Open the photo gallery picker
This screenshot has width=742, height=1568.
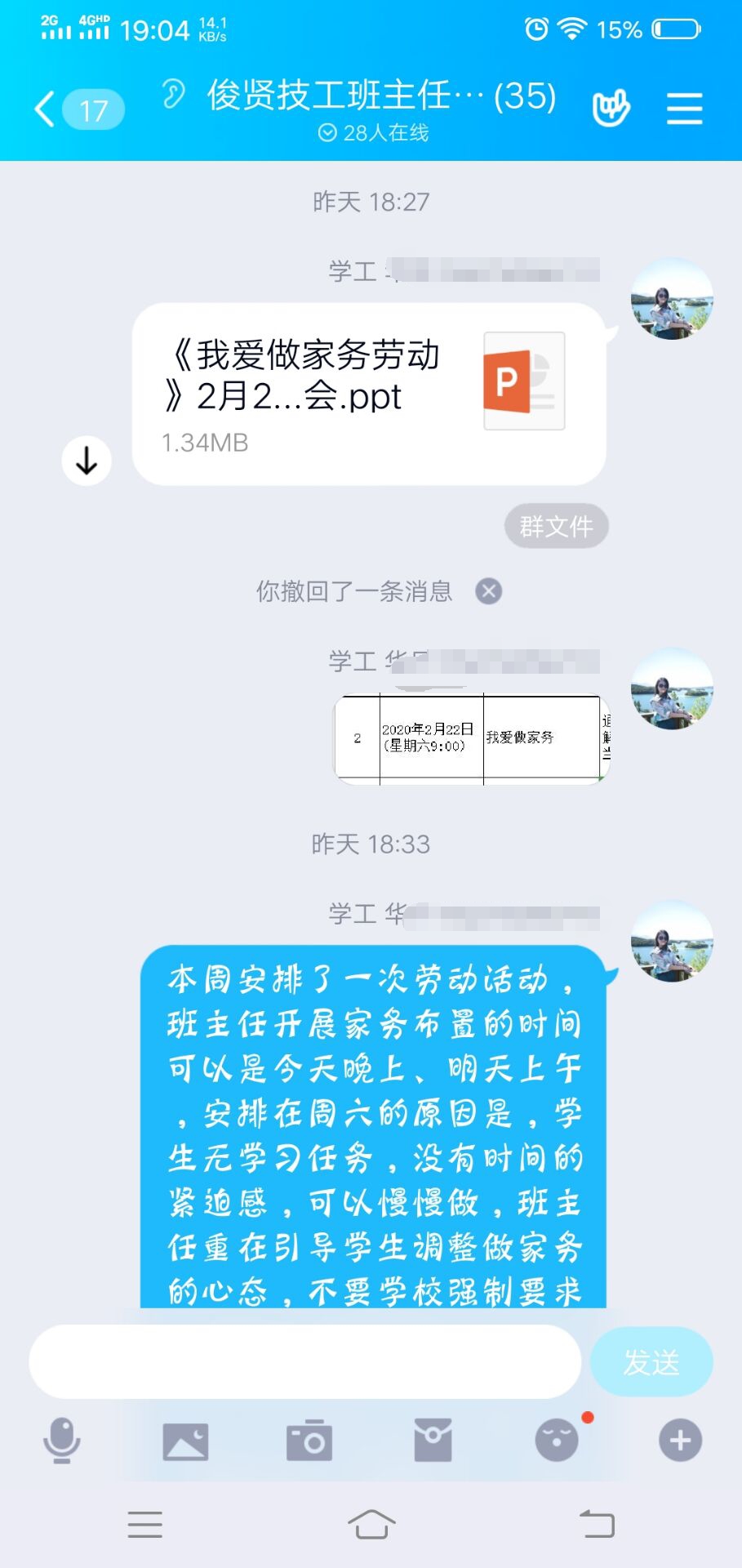click(x=185, y=1441)
